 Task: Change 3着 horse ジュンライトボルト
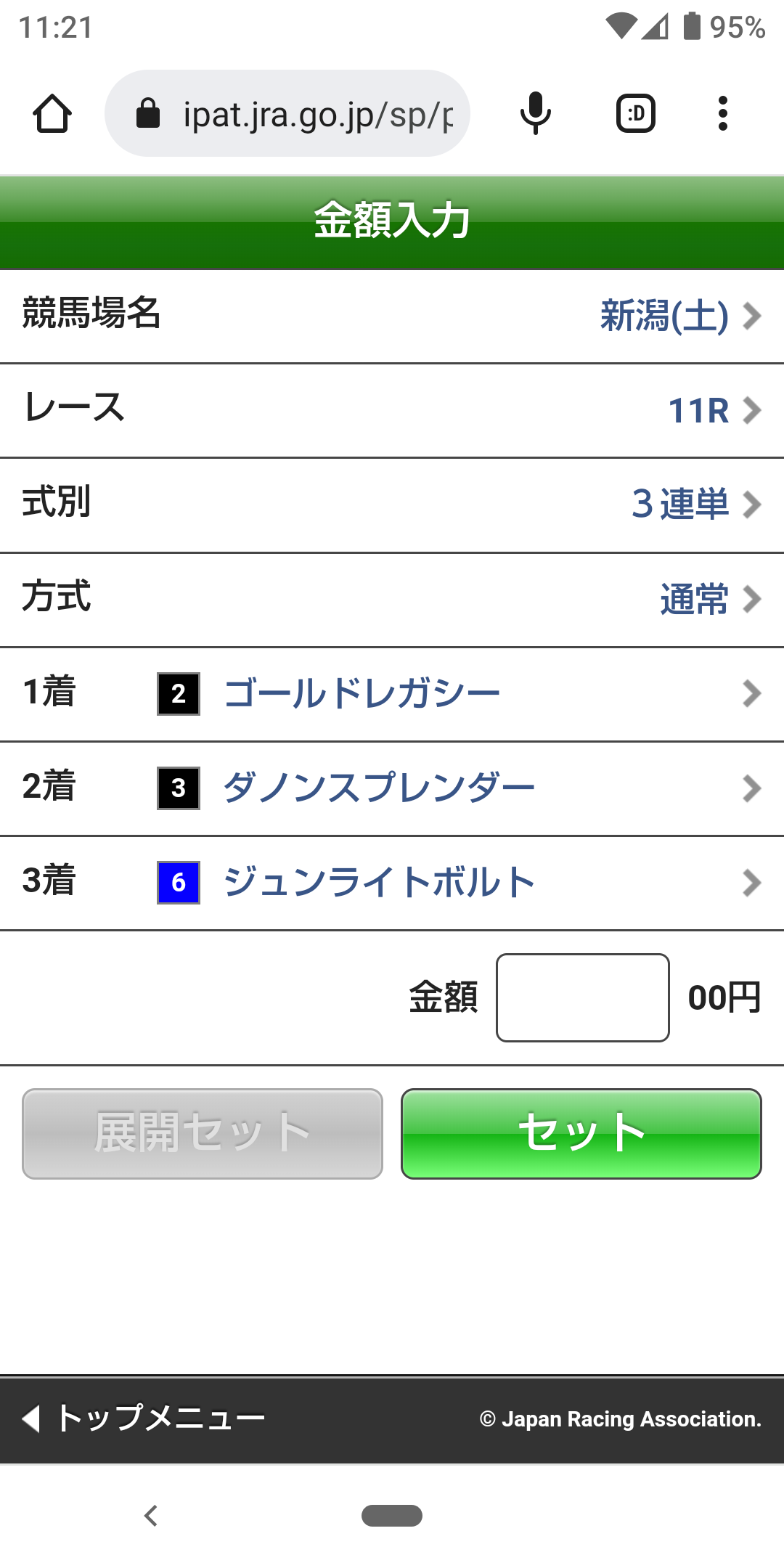click(457, 883)
